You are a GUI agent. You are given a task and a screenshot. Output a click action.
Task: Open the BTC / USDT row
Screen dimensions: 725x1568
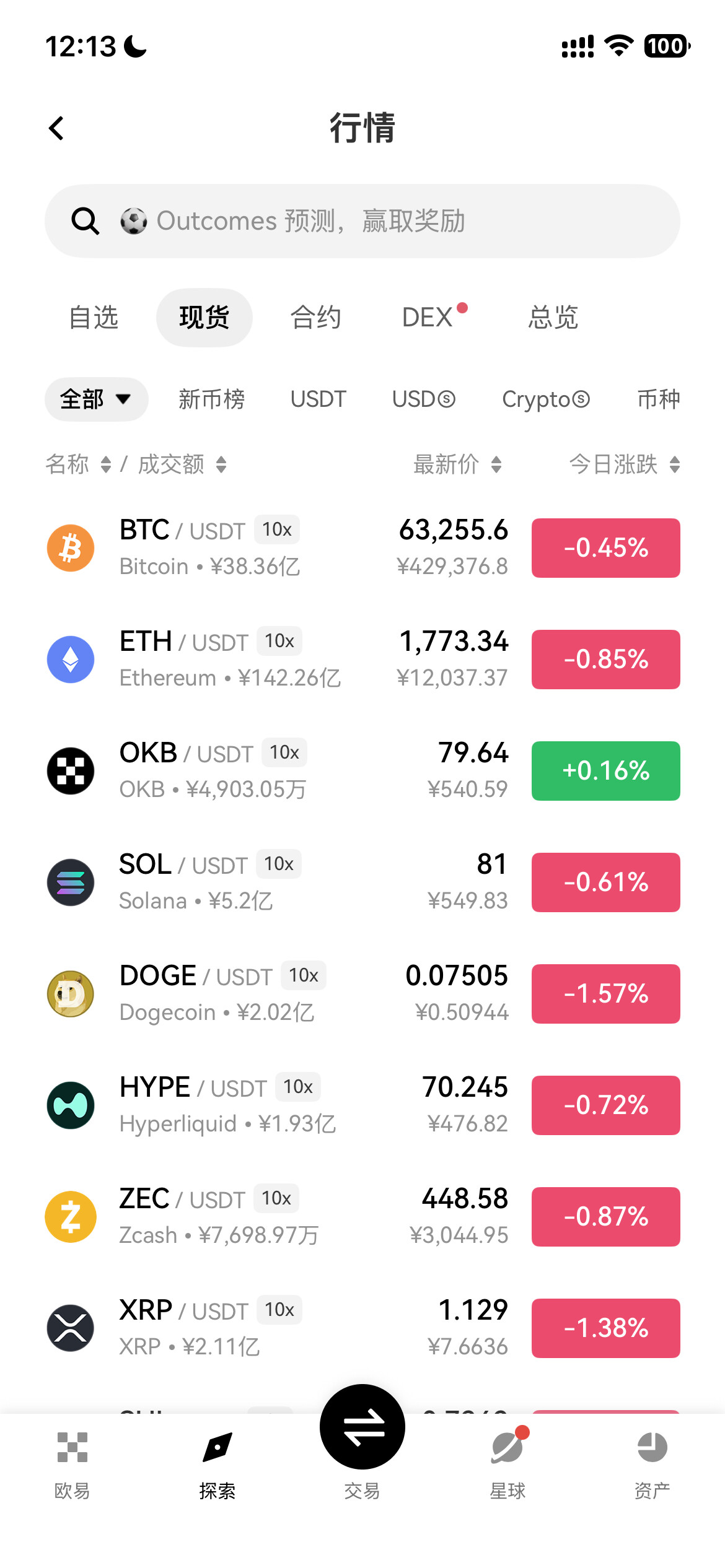point(362,548)
